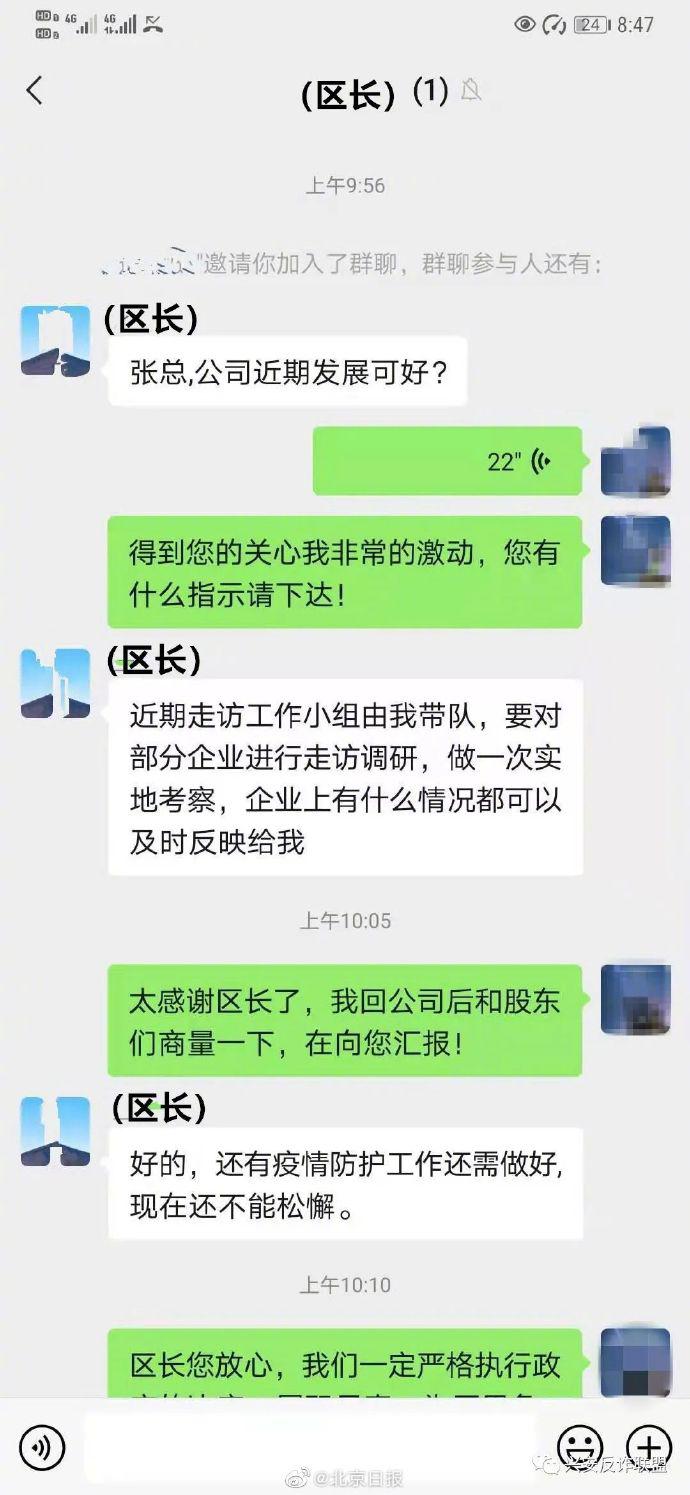690x1495 pixels.
Task: Switch to voice input mode
Action: [x=41, y=1447]
